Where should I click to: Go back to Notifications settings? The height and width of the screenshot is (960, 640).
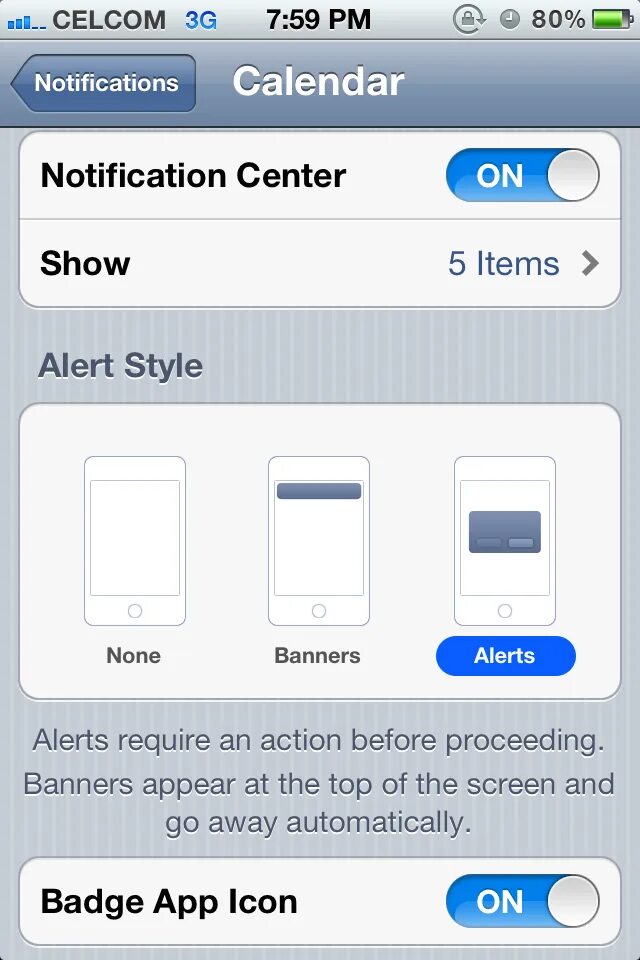click(x=103, y=83)
